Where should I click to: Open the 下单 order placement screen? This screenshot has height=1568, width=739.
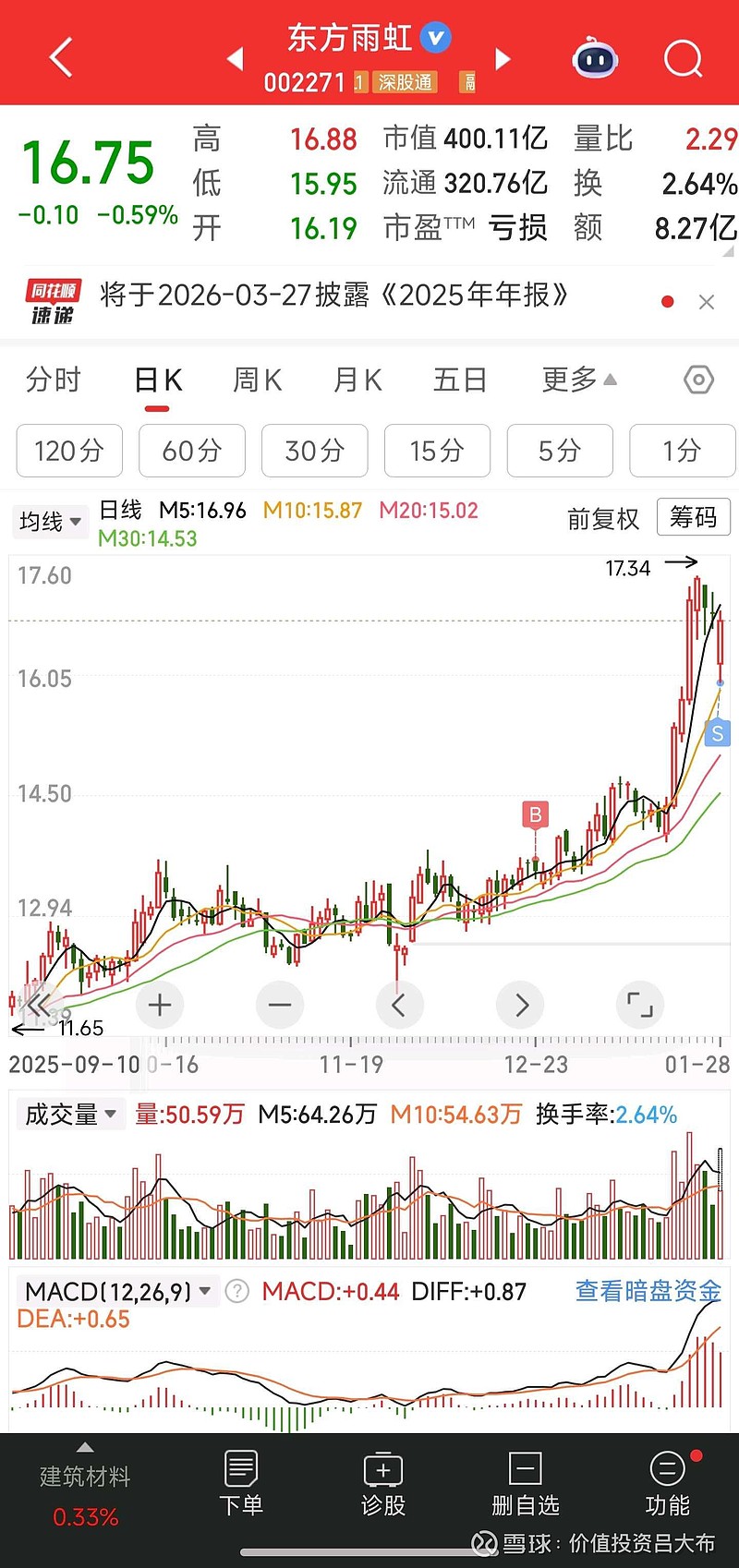click(x=241, y=1484)
